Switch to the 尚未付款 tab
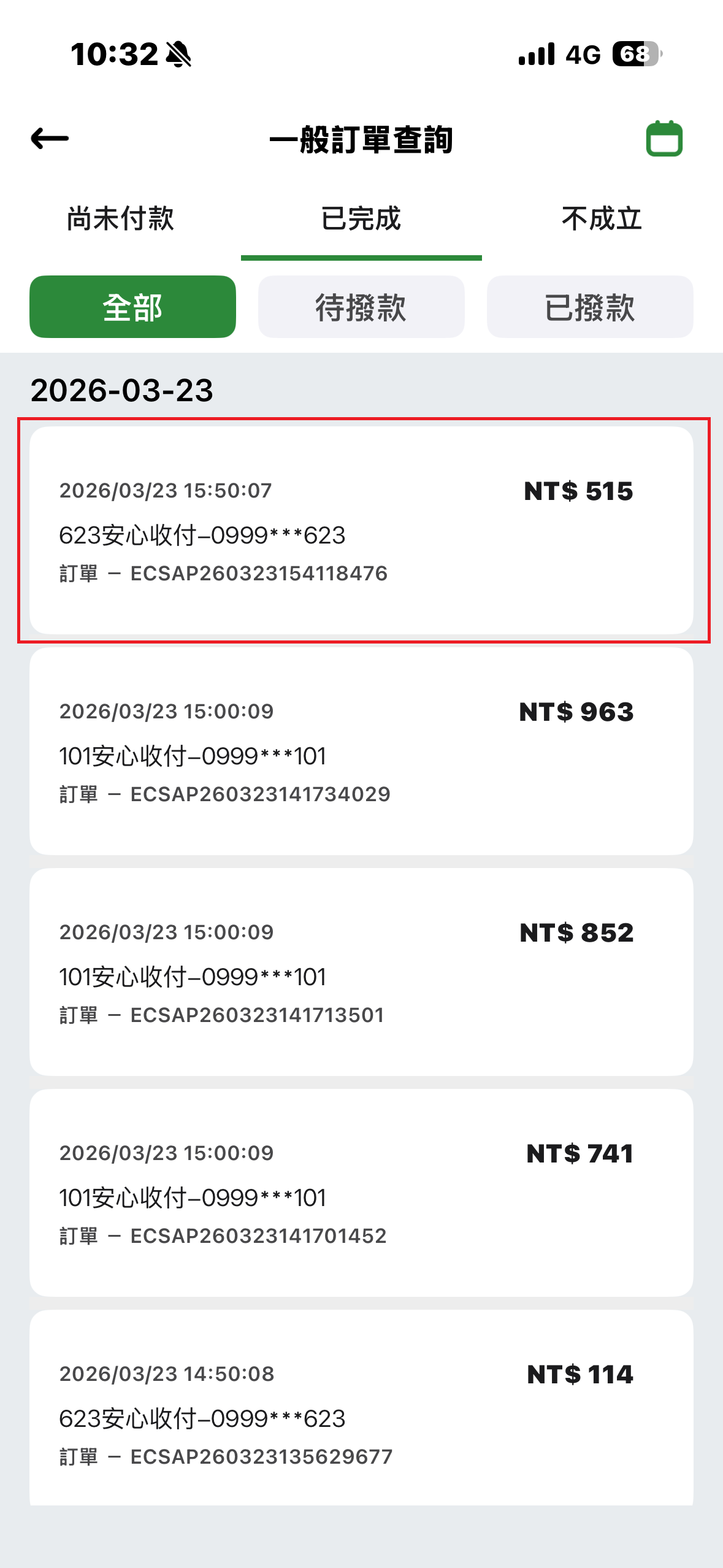The height and width of the screenshot is (1568, 723). (x=120, y=219)
